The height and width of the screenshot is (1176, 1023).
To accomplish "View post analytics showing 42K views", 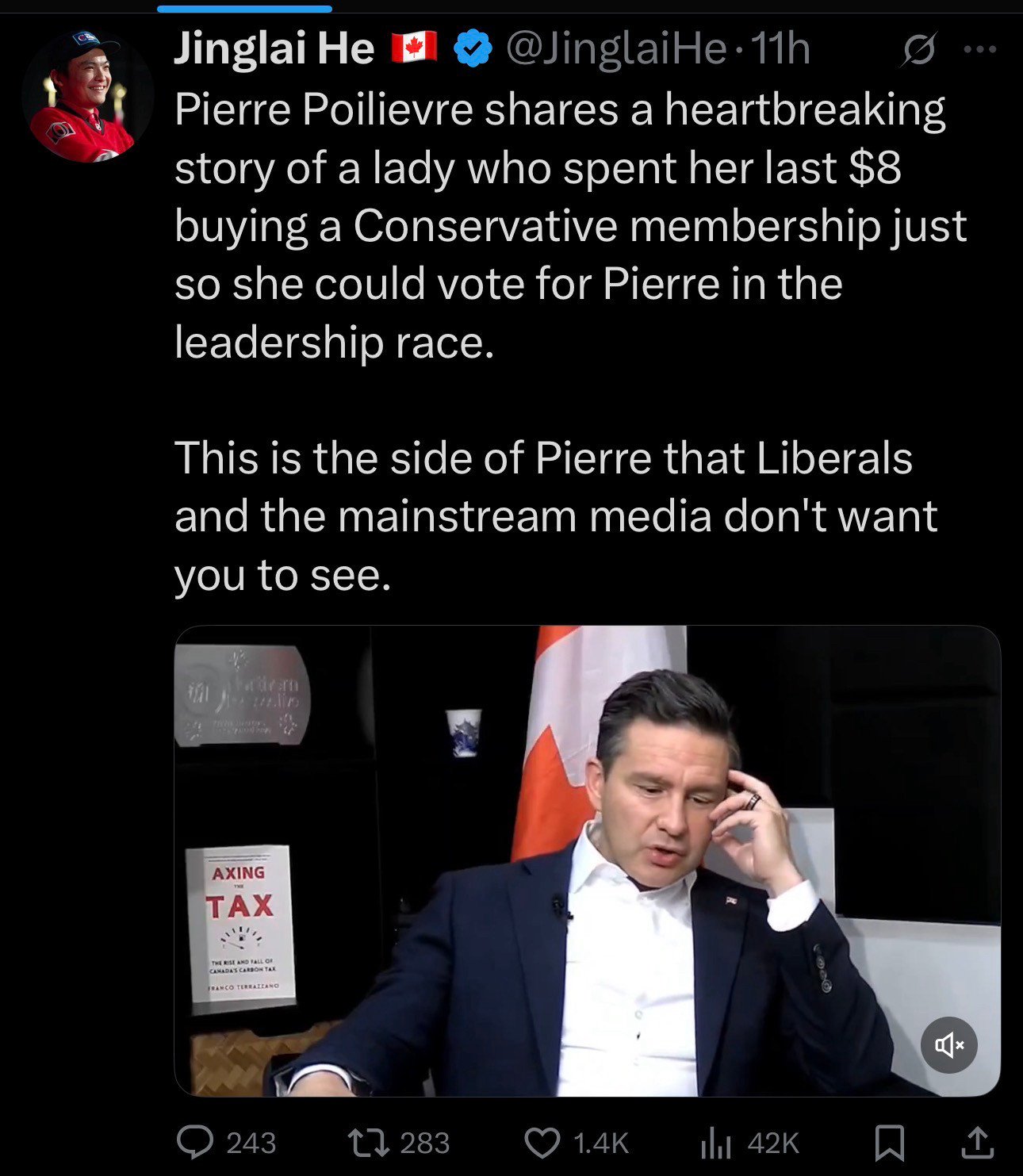I will point(715,1143).
